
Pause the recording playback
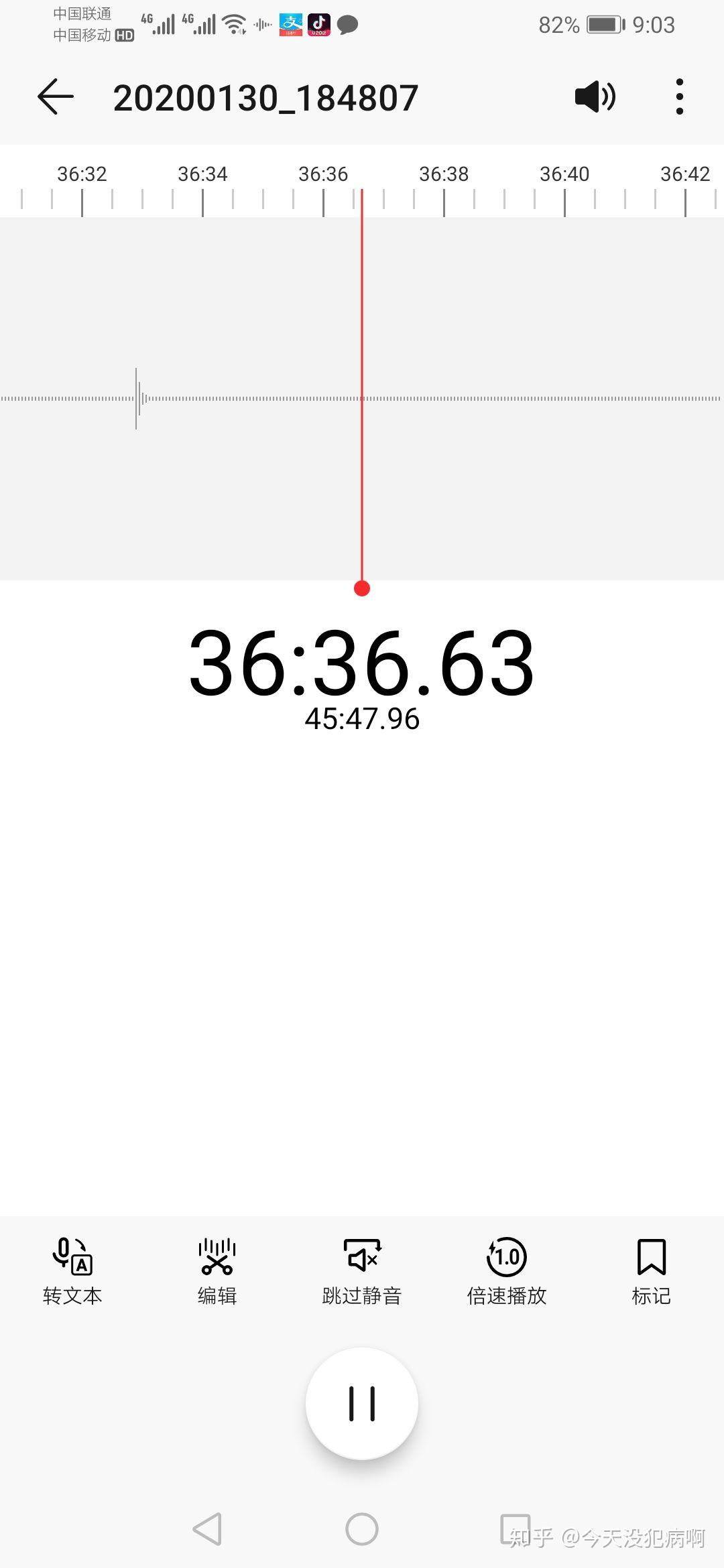click(362, 1403)
